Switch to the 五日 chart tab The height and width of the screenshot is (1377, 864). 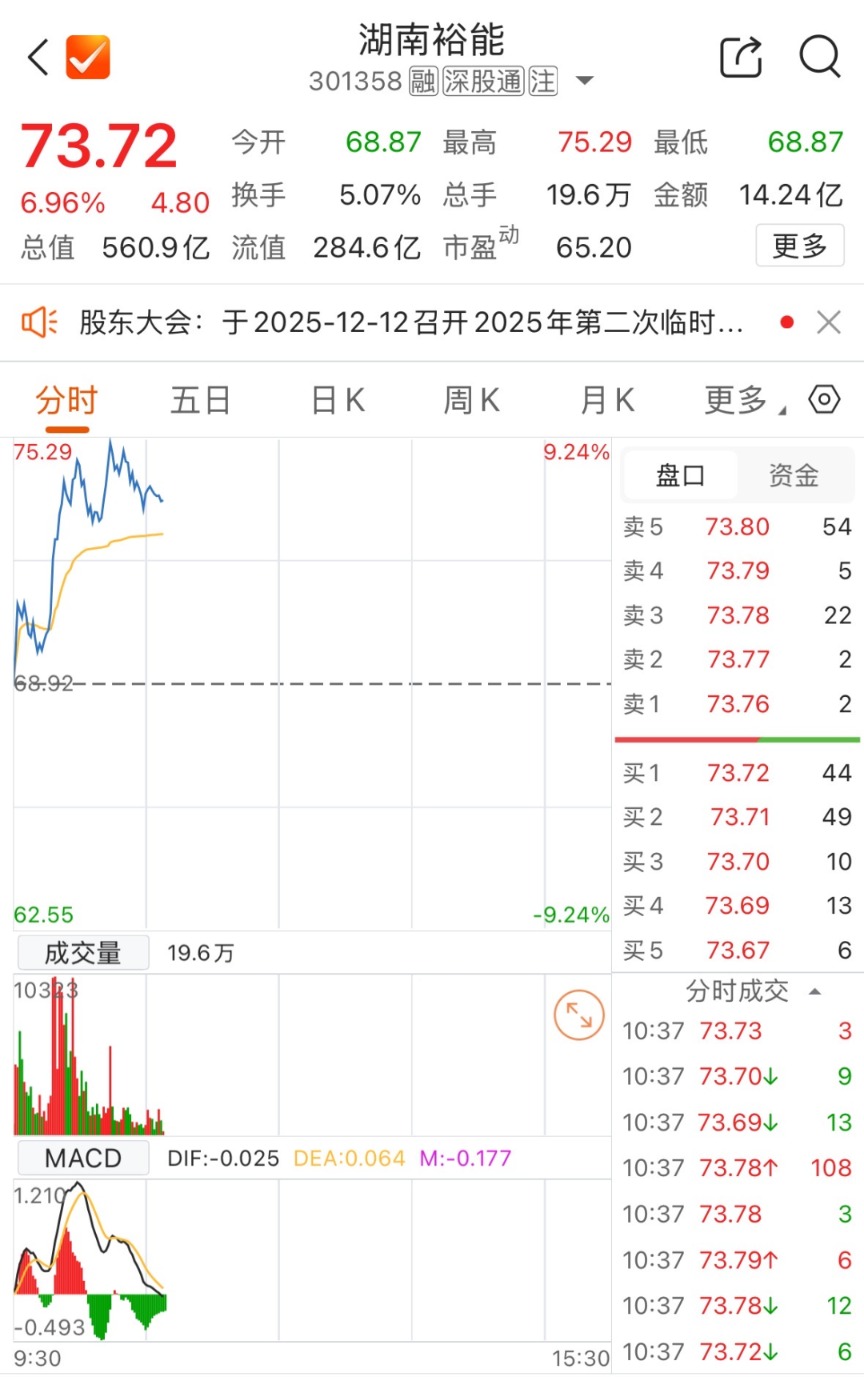(200, 401)
